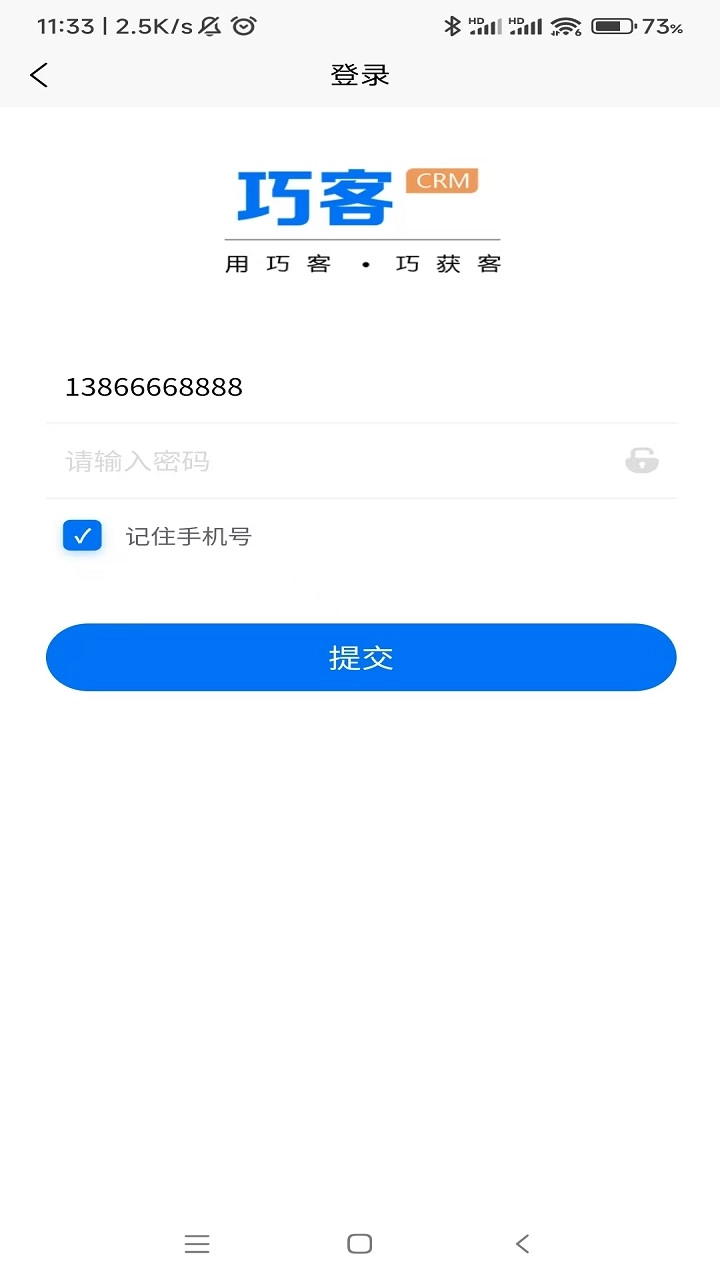Click the slogan text 用巧客·巧获客

pyautogui.click(x=361, y=264)
